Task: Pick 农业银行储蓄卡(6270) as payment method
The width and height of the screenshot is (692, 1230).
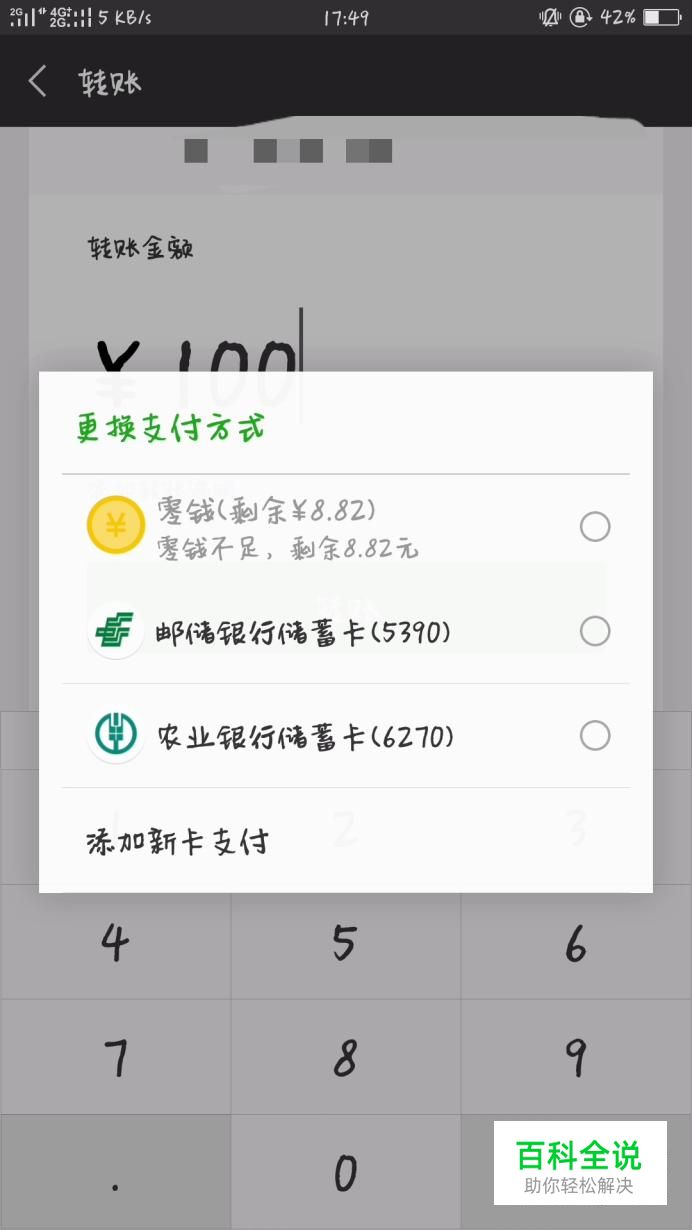Action: 594,736
